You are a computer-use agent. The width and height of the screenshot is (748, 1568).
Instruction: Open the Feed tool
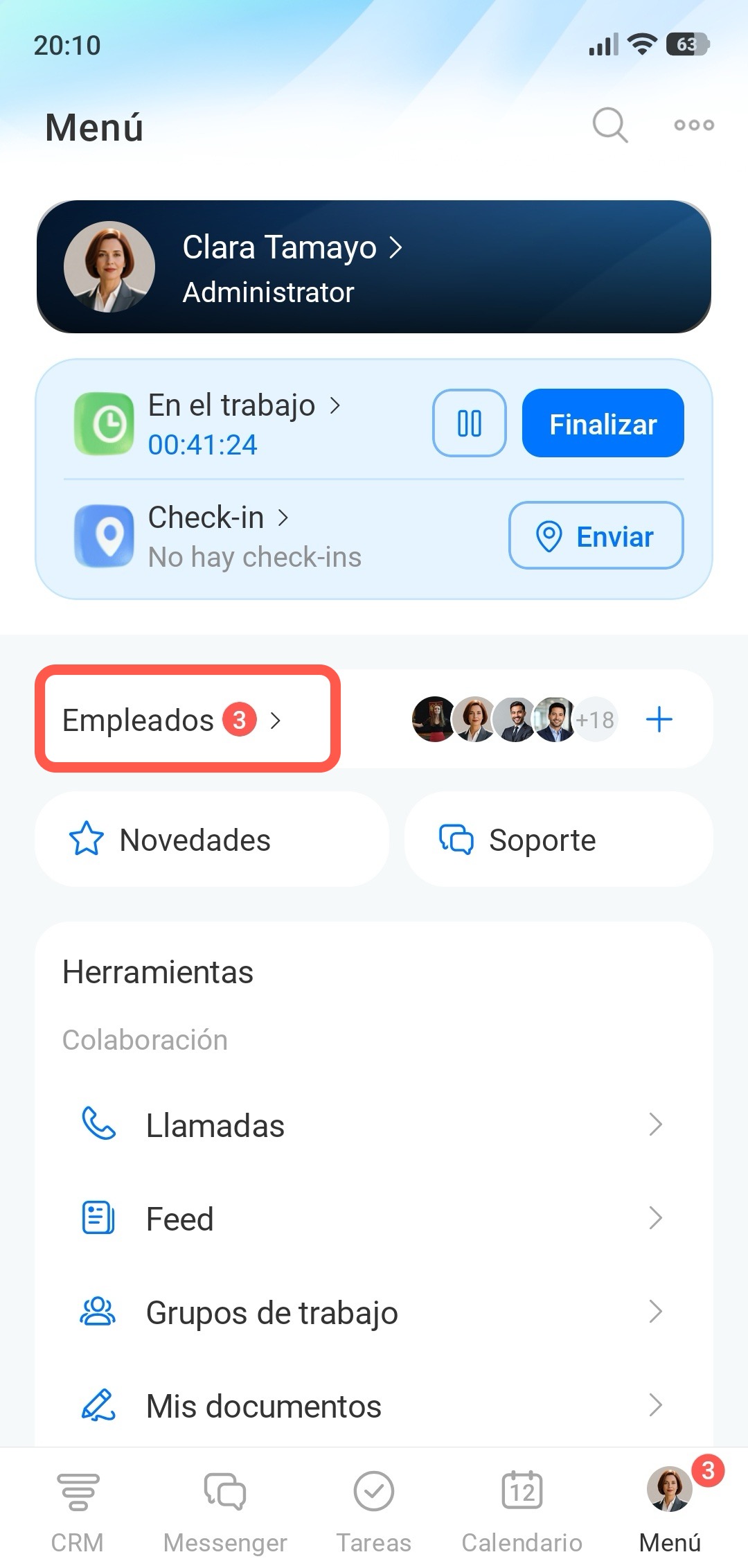coord(374,1219)
